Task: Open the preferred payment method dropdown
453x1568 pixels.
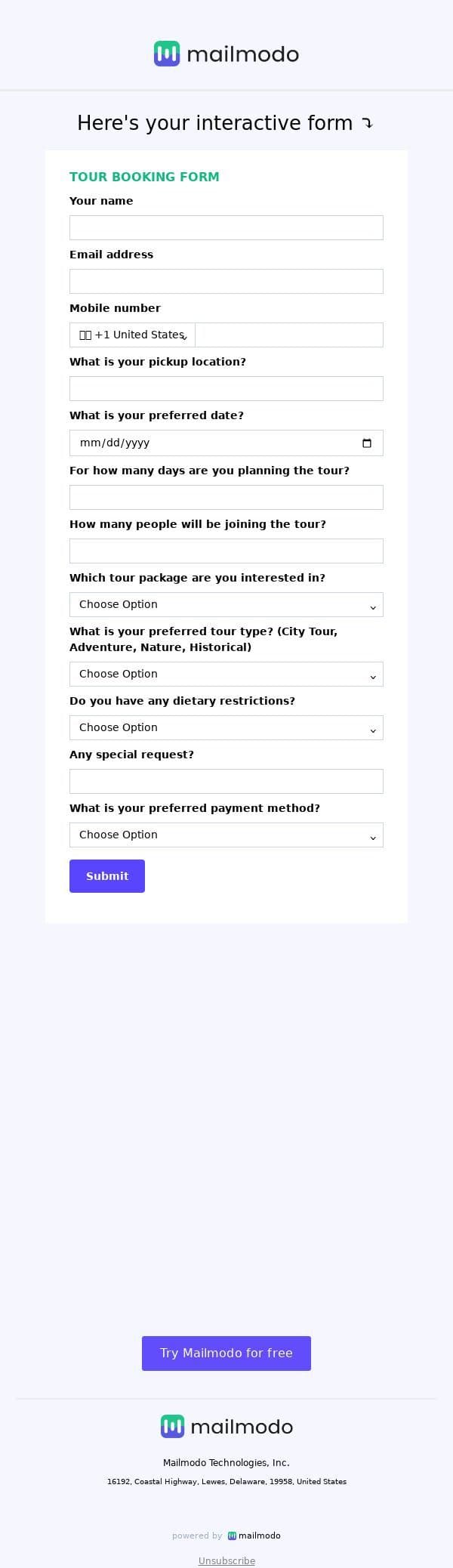Action: coord(226,835)
